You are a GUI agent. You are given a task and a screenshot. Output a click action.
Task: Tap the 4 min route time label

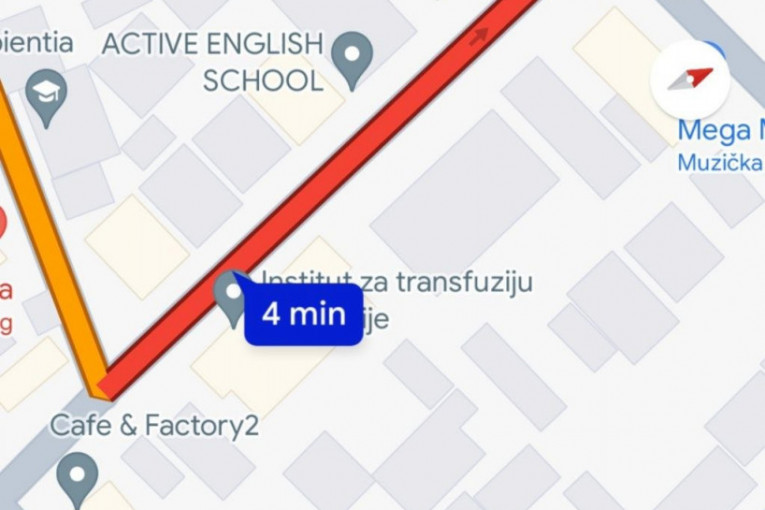[x=304, y=314]
